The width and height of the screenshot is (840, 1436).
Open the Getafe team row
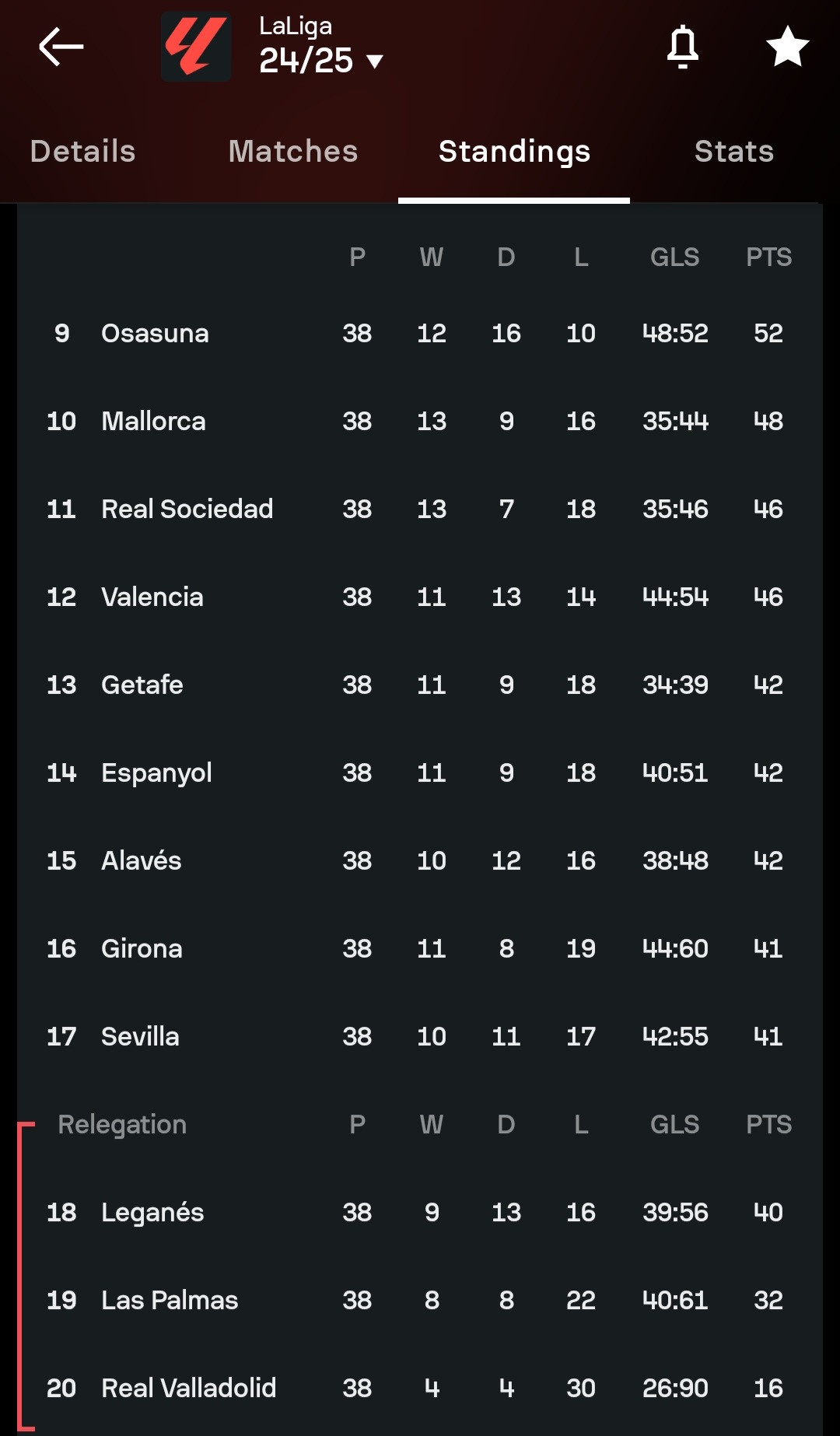420,685
